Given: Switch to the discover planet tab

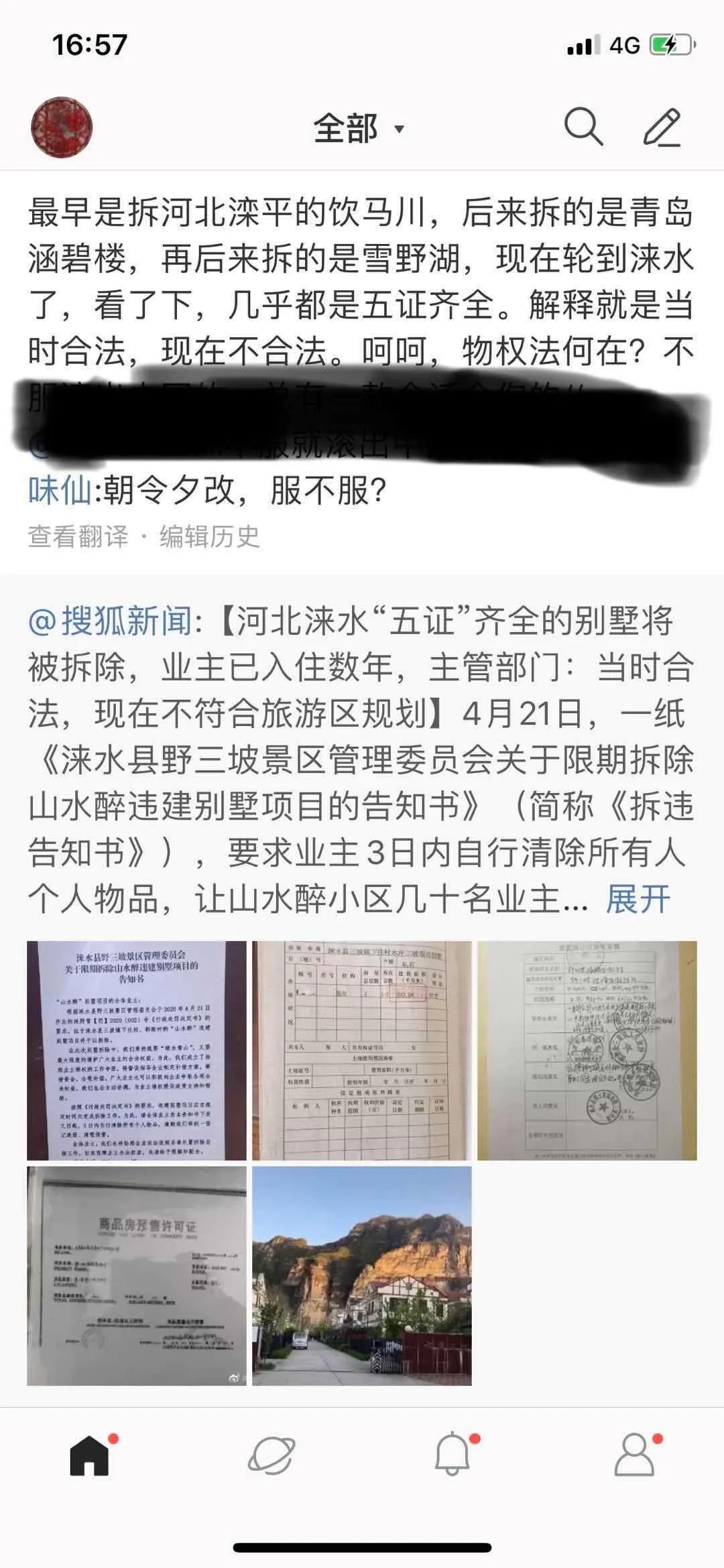Looking at the screenshot, I should 271,1454.
